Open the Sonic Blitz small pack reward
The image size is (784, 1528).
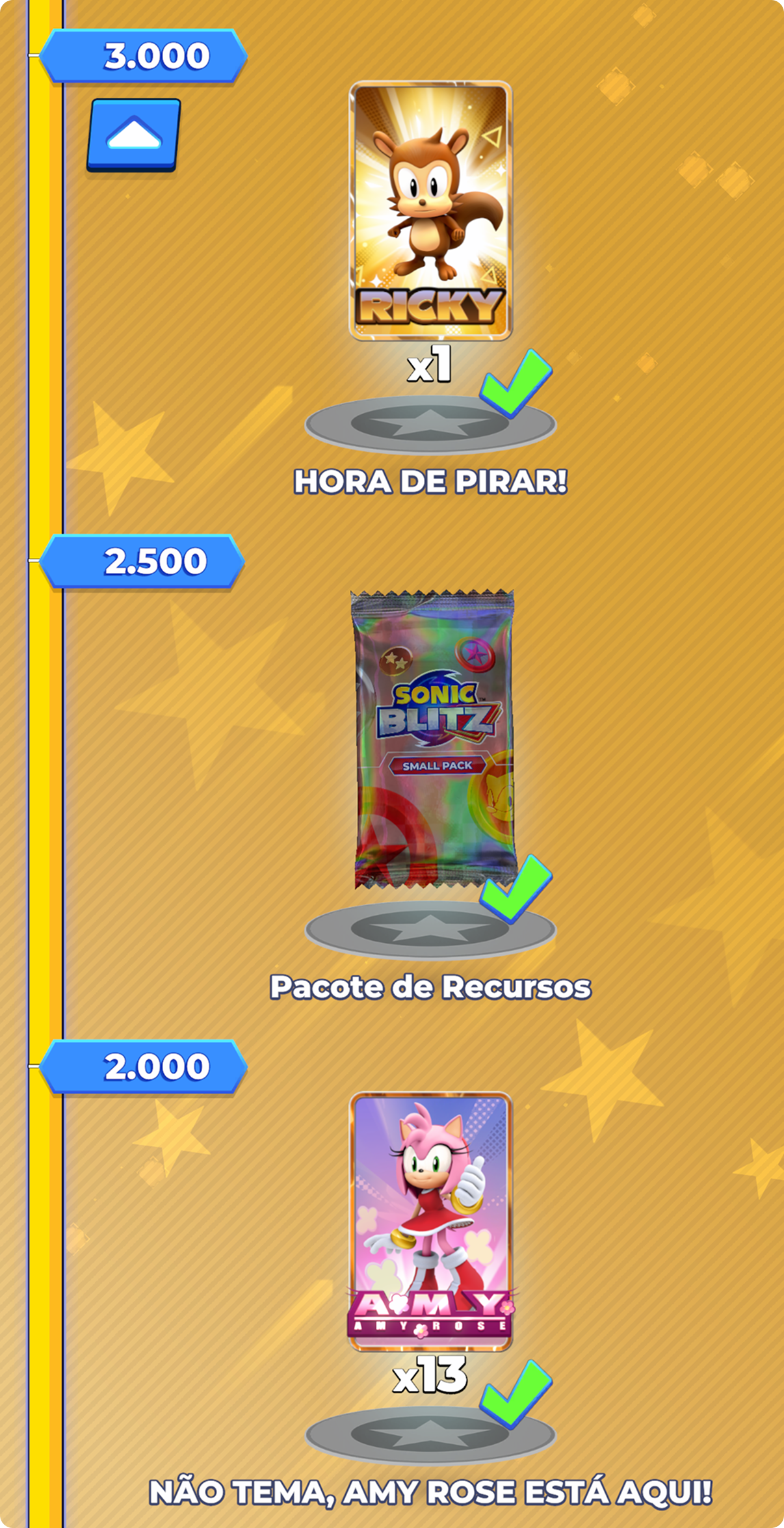coord(434,739)
